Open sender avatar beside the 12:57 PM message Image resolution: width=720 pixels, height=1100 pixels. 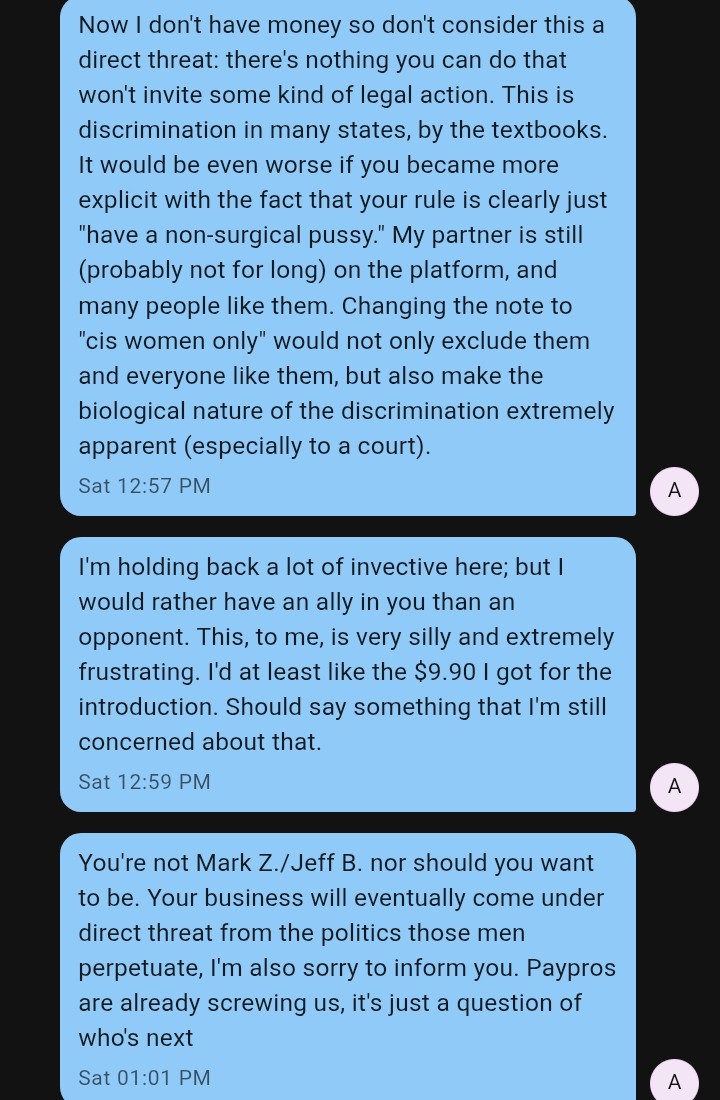click(x=674, y=490)
